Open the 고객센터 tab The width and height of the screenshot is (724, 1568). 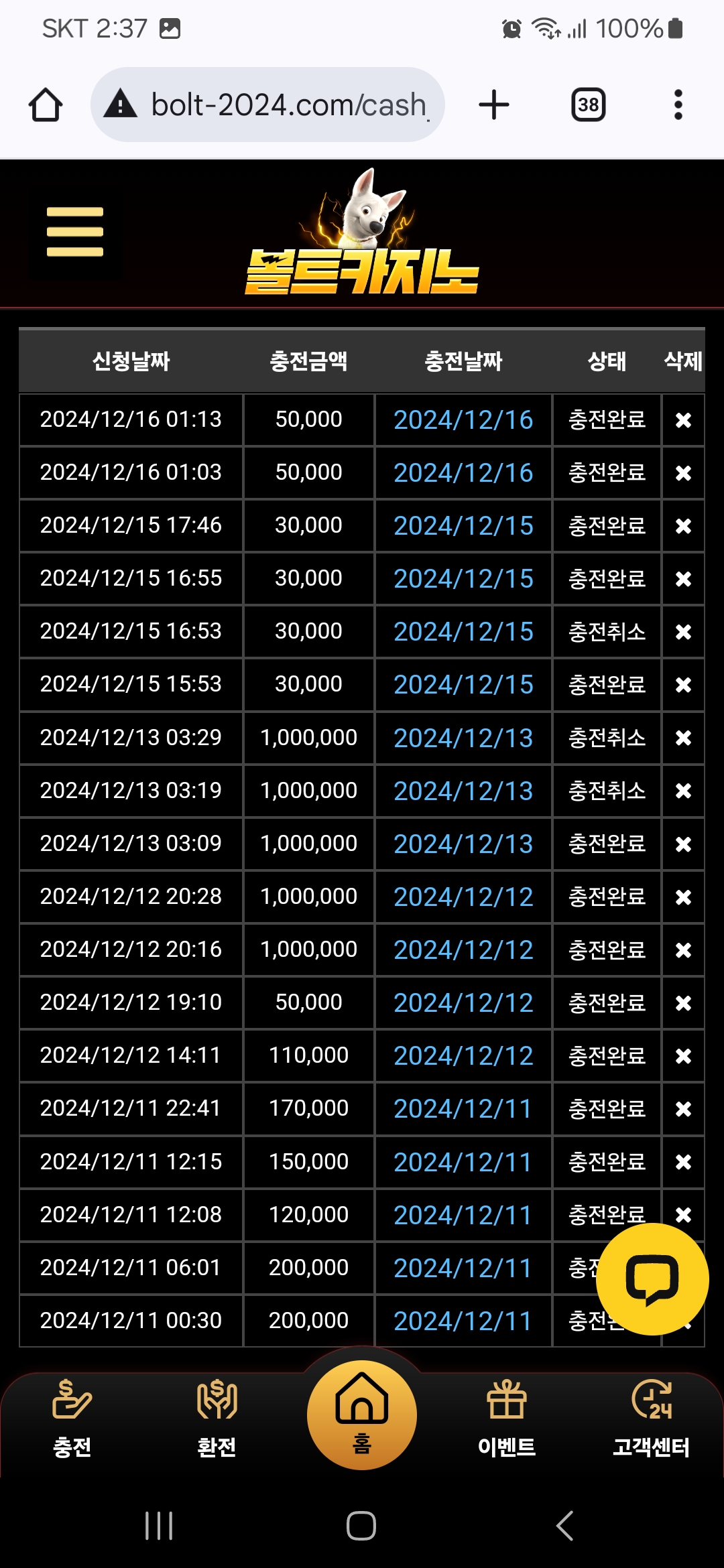pos(652,1418)
